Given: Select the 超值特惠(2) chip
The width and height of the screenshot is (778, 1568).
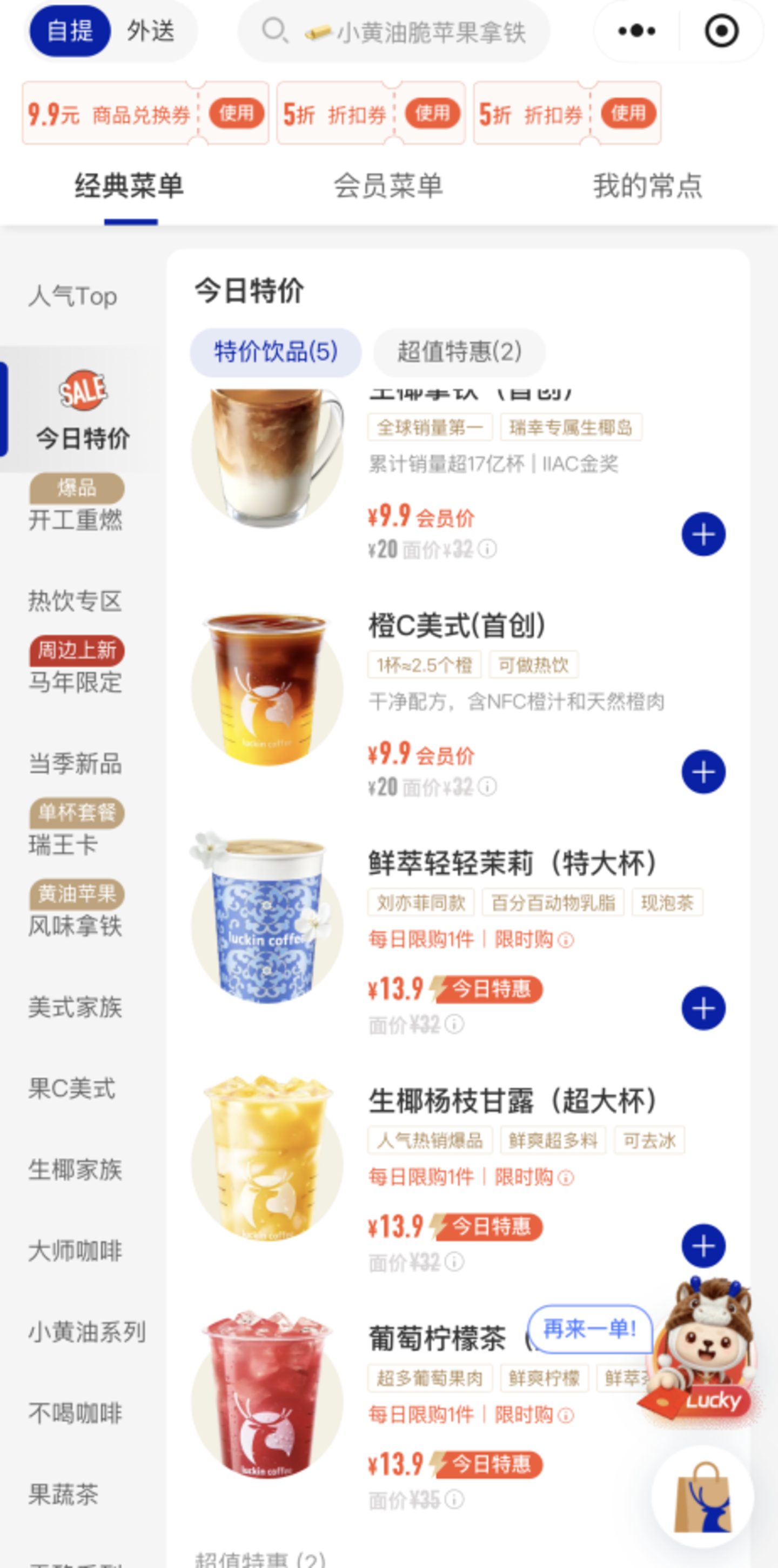Looking at the screenshot, I should coord(459,352).
